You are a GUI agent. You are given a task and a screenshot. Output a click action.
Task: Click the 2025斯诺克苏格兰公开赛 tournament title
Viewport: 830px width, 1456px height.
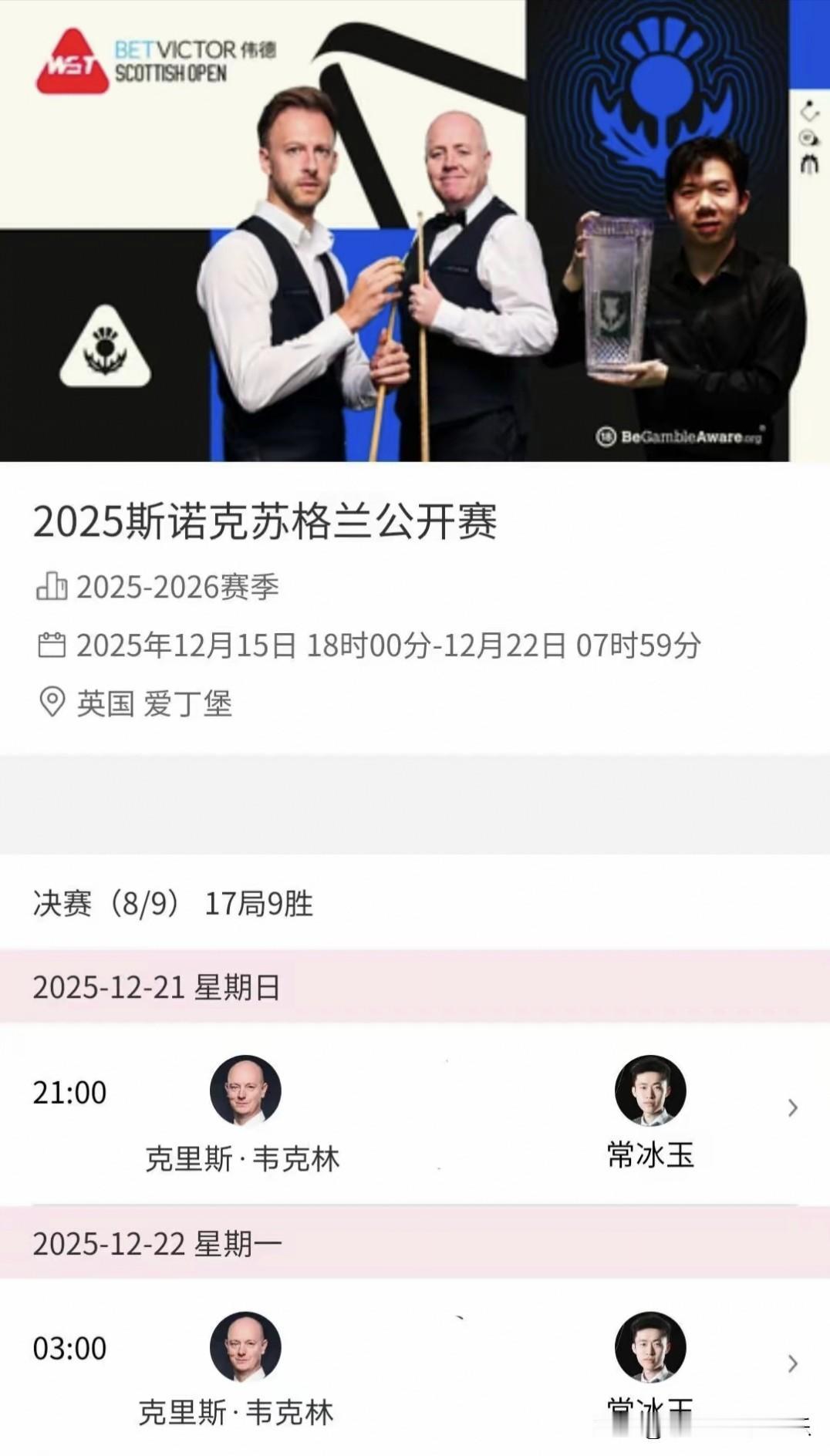tap(265, 521)
